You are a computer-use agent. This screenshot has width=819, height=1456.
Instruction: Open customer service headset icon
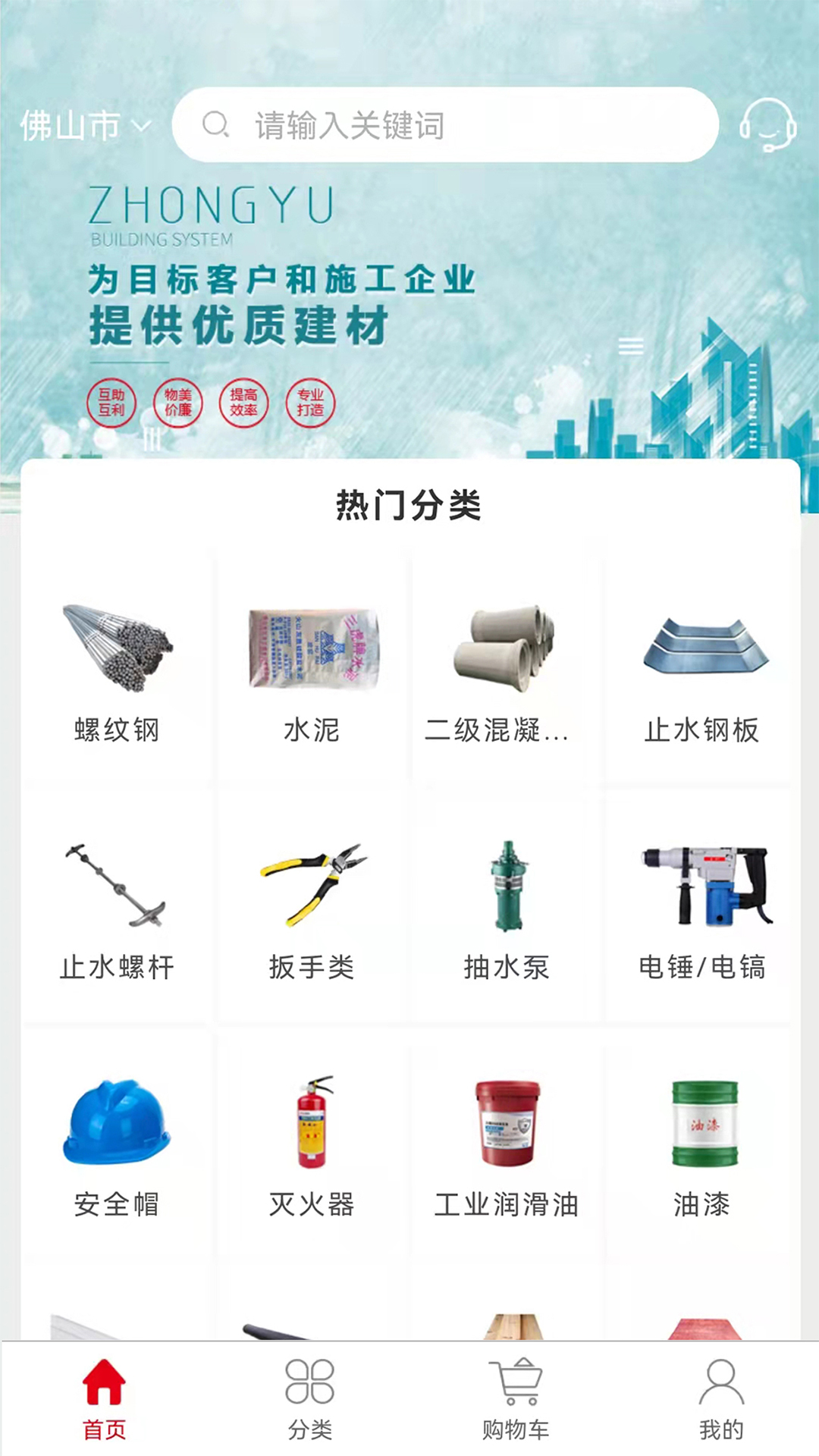point(767,124)
